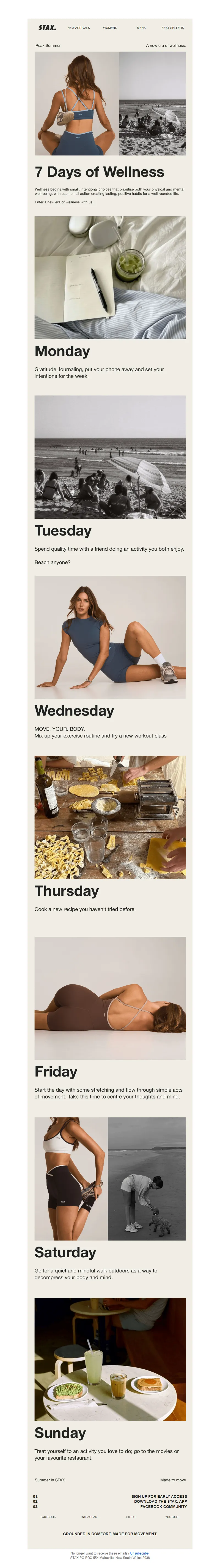Go to the Womens section
The width and height of the screenshot is (220, 1568).
point(110,28)
